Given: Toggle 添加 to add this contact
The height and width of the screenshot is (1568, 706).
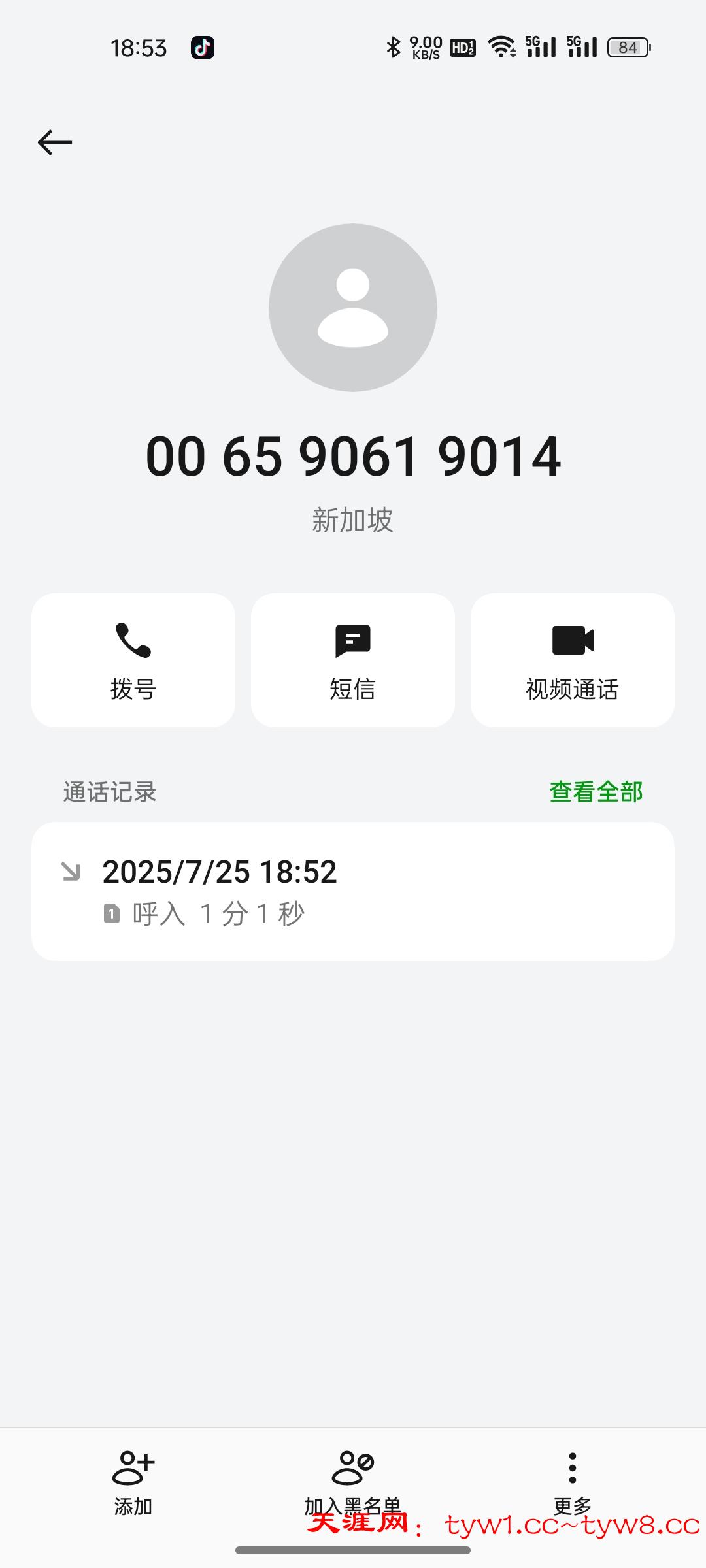Looking at the screenshot, I should click(x=133, y=1493).
